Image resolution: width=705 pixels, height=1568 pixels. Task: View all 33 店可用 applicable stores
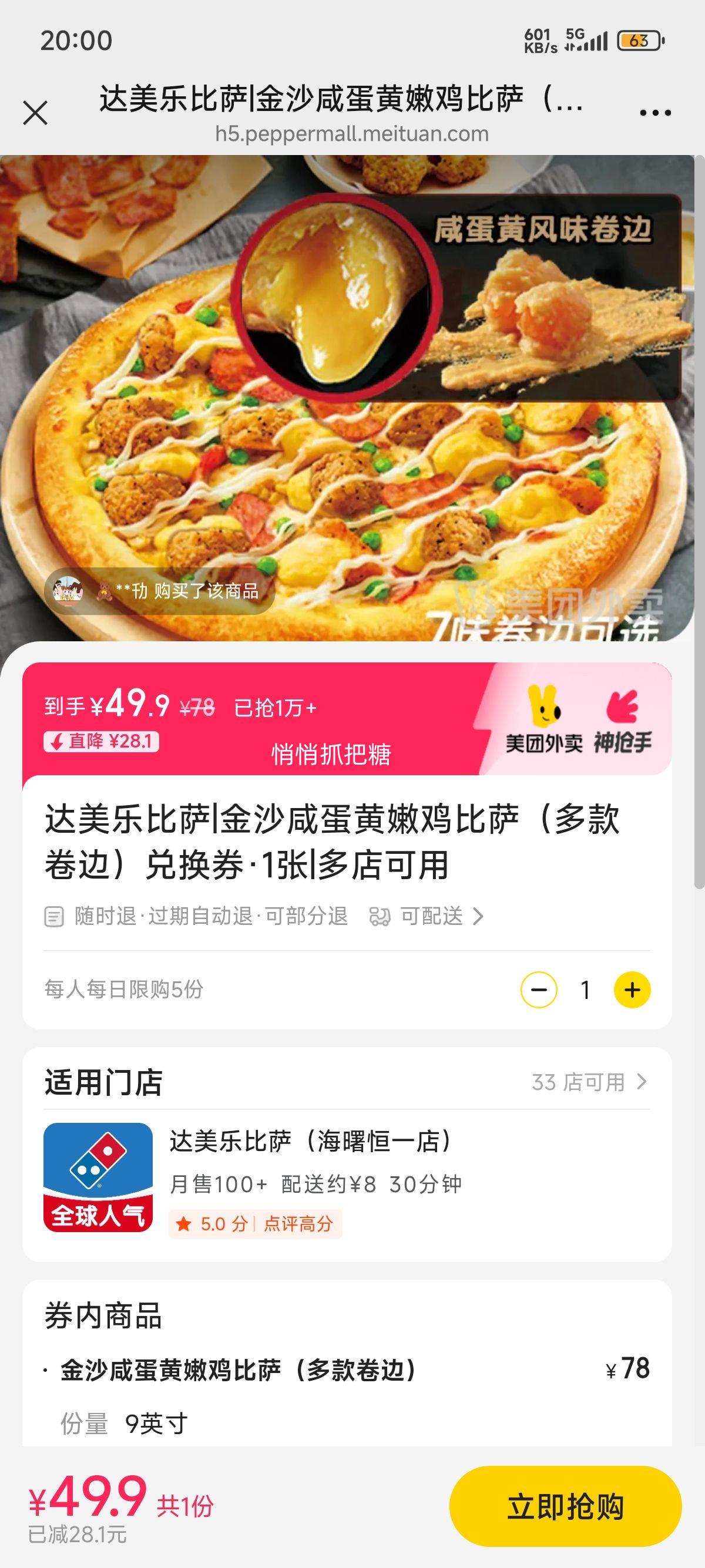589,1082
